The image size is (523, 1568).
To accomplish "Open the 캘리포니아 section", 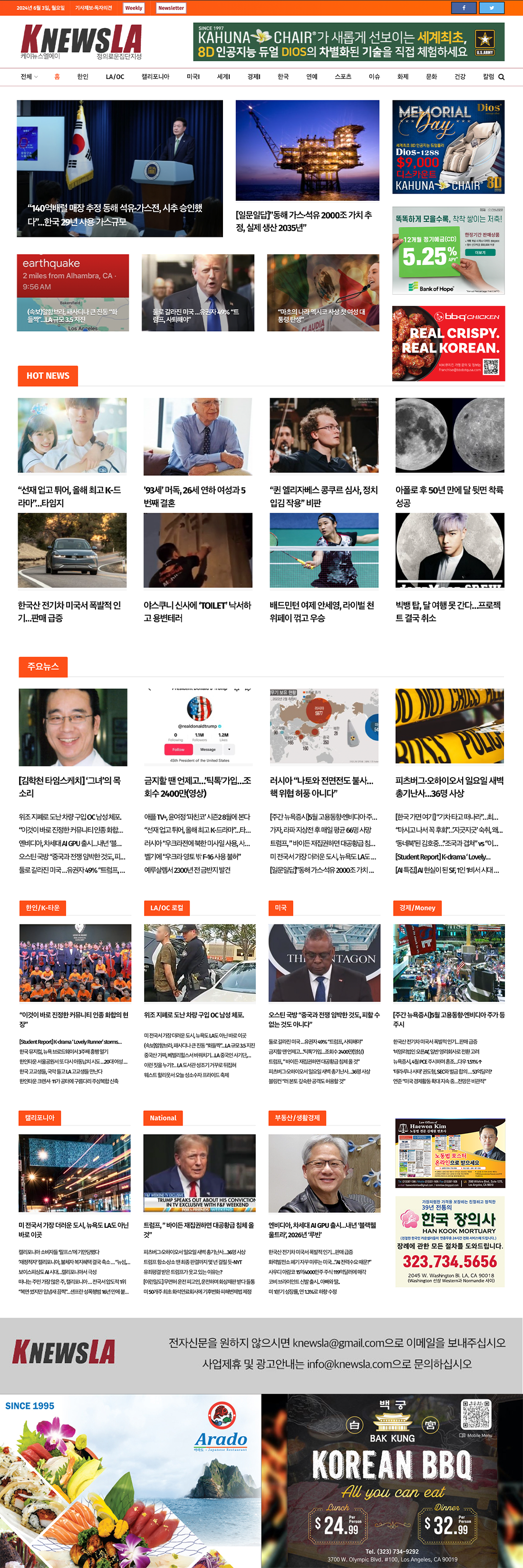I will (x=155, y=77).
